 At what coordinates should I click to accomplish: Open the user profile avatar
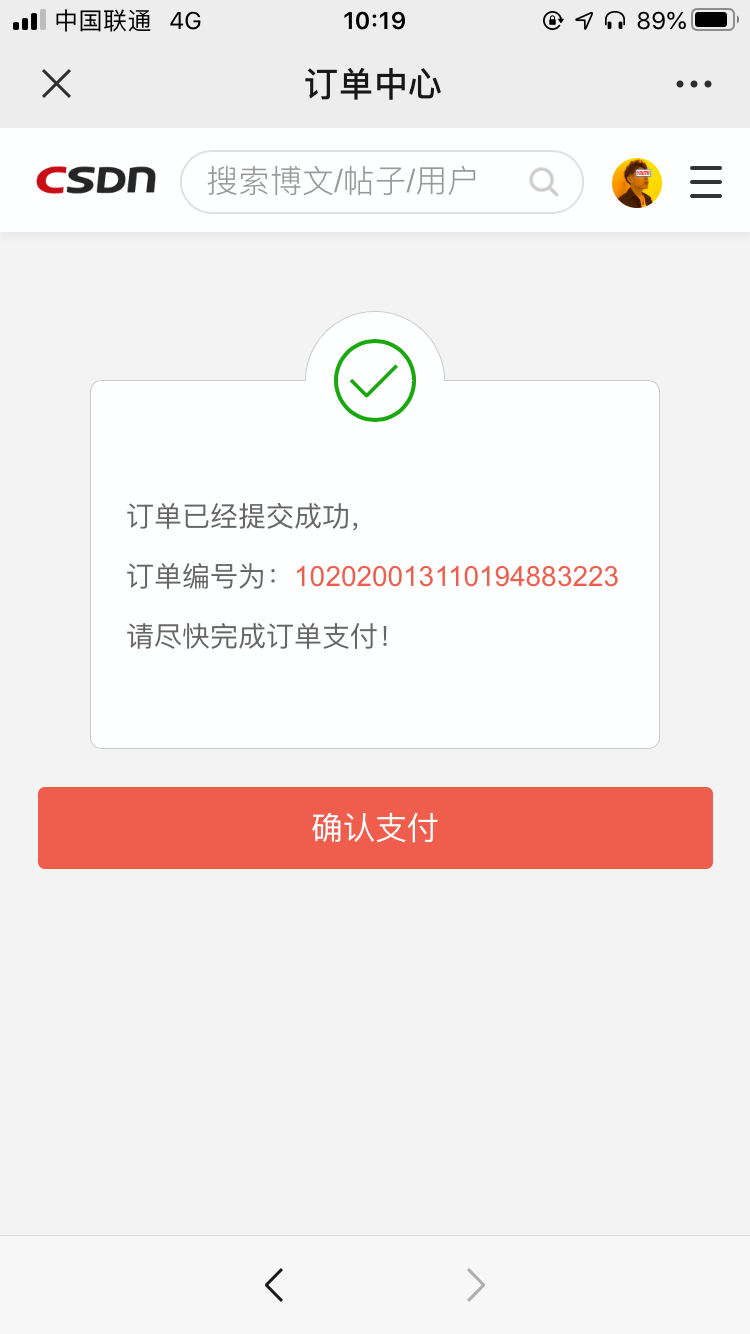click(637, 183)
